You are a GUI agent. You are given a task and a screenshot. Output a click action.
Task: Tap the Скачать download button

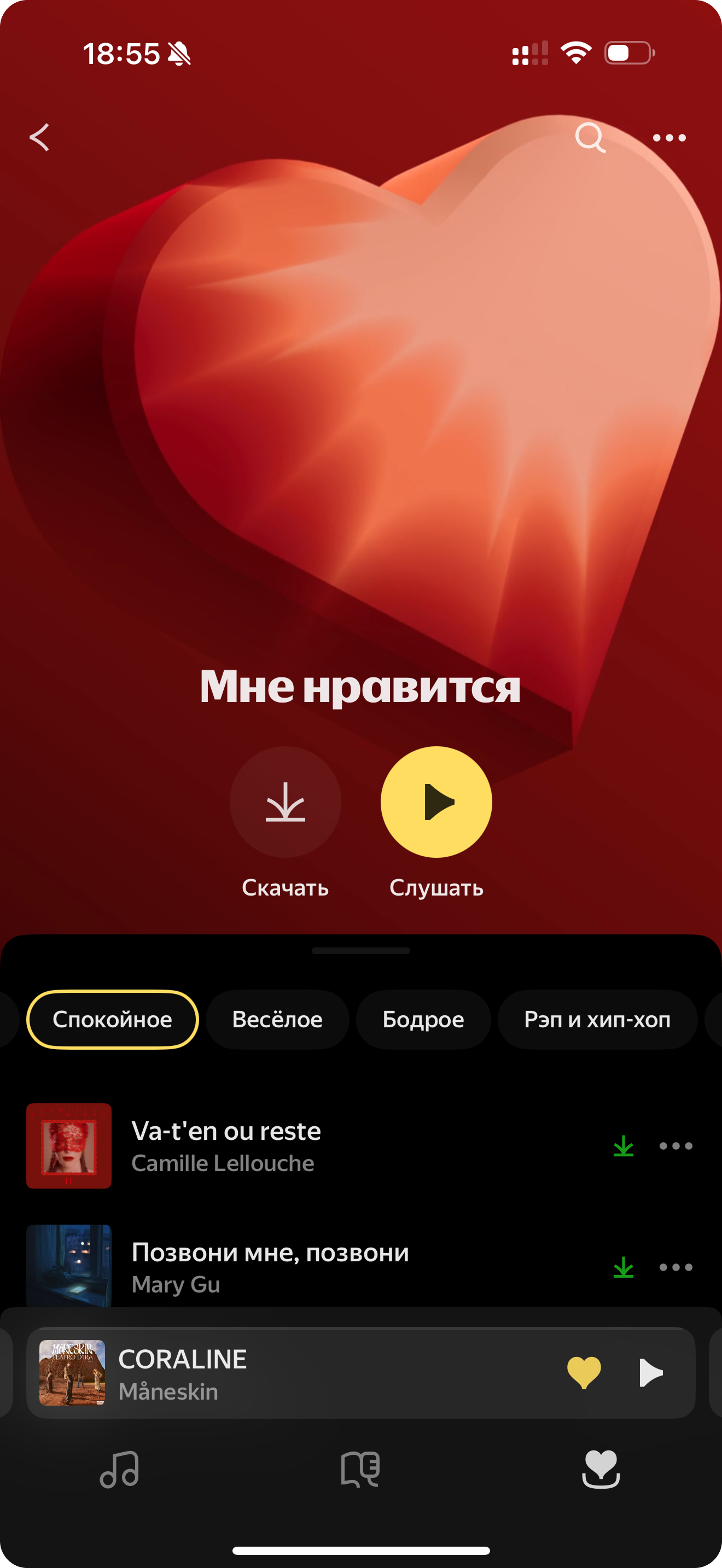click(x=285, y=802)
